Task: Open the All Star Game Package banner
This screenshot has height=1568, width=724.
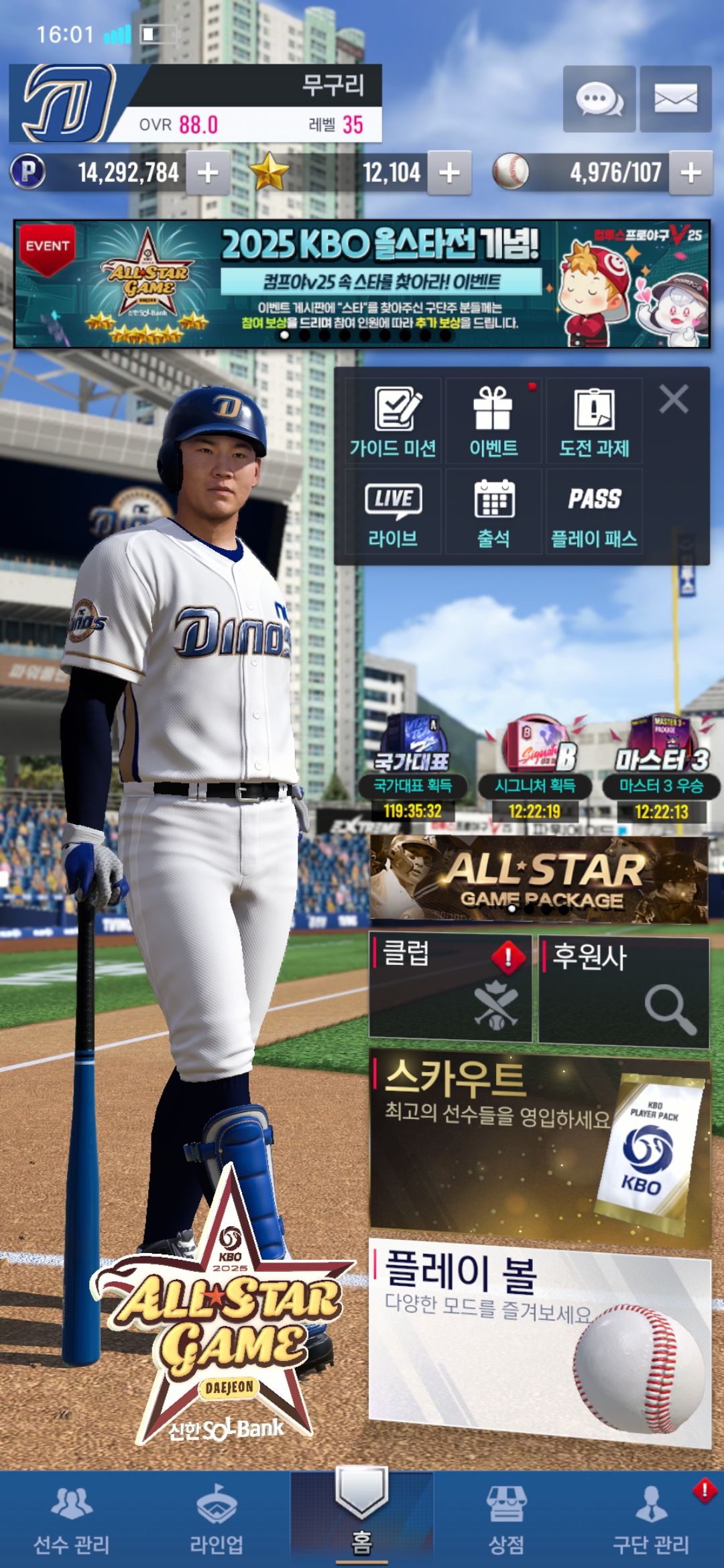Action: click(539, 878)
